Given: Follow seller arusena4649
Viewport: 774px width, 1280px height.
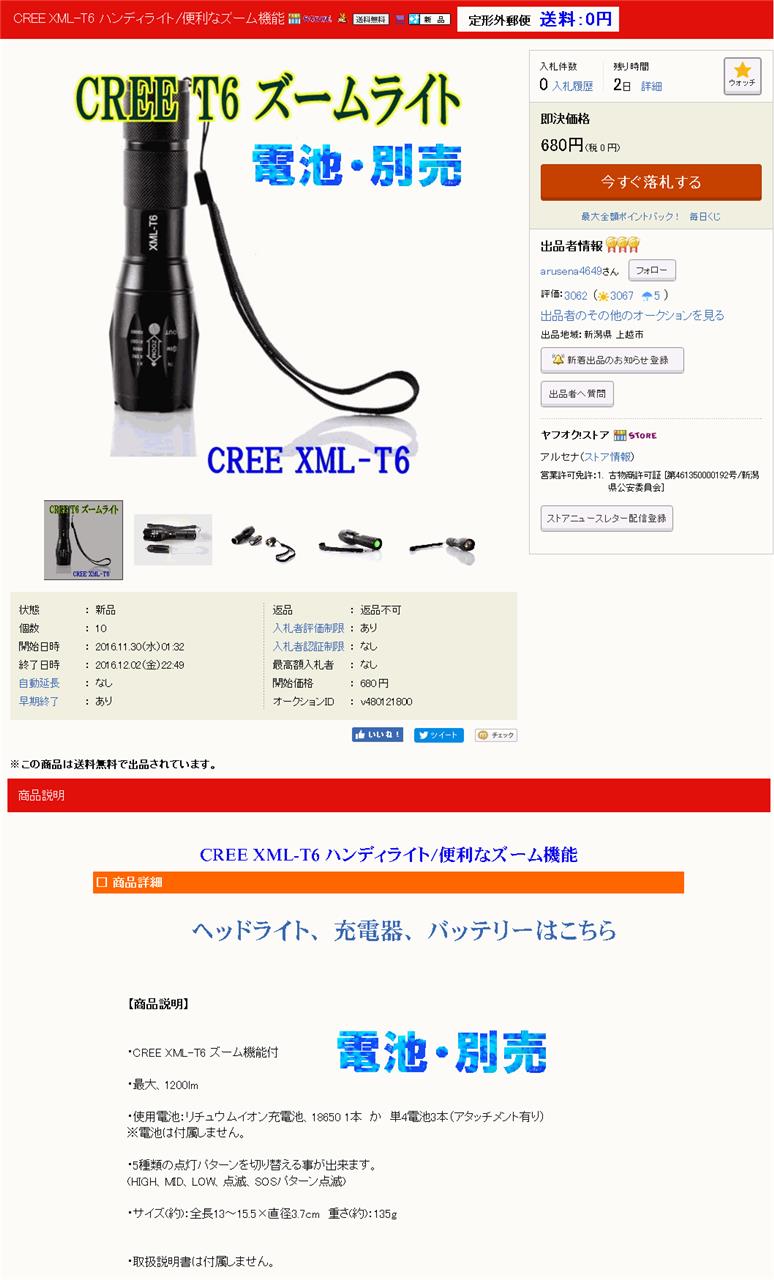Looking at the screenshot, I should [652, 270].
